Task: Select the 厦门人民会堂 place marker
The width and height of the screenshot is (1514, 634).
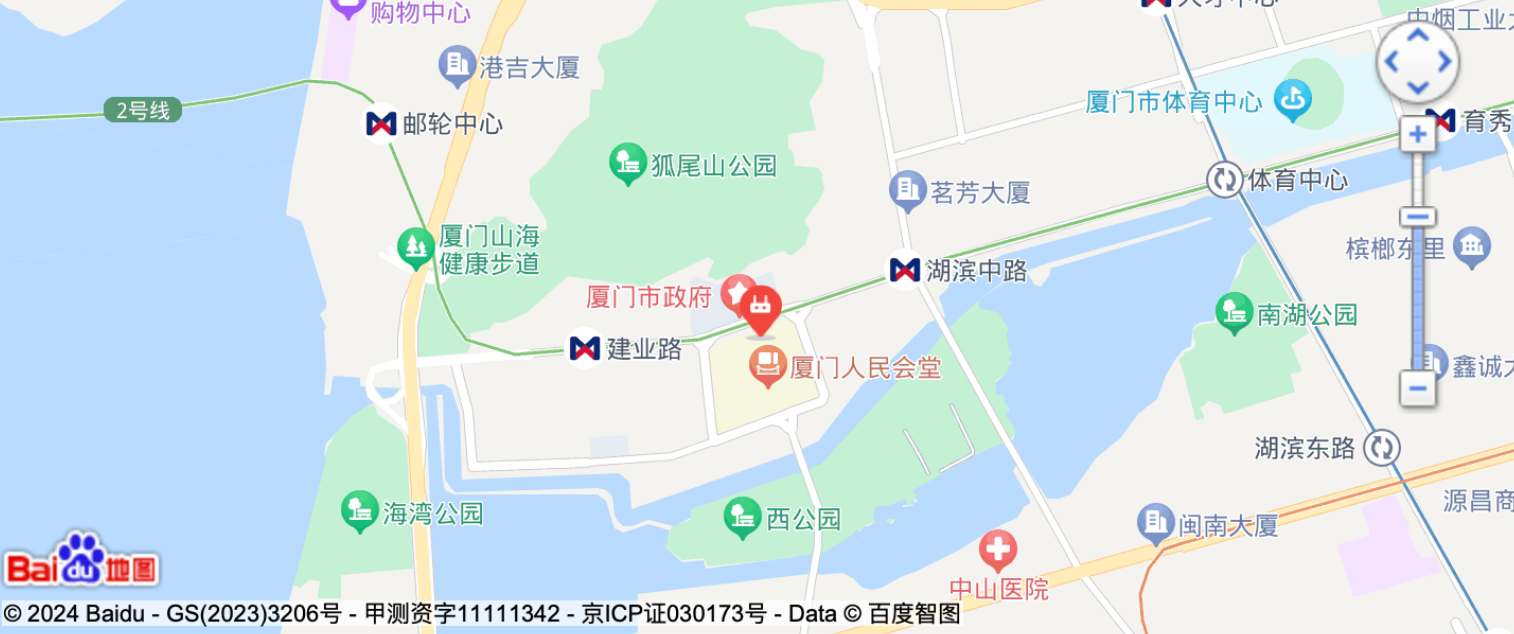Action: [767, 367]
